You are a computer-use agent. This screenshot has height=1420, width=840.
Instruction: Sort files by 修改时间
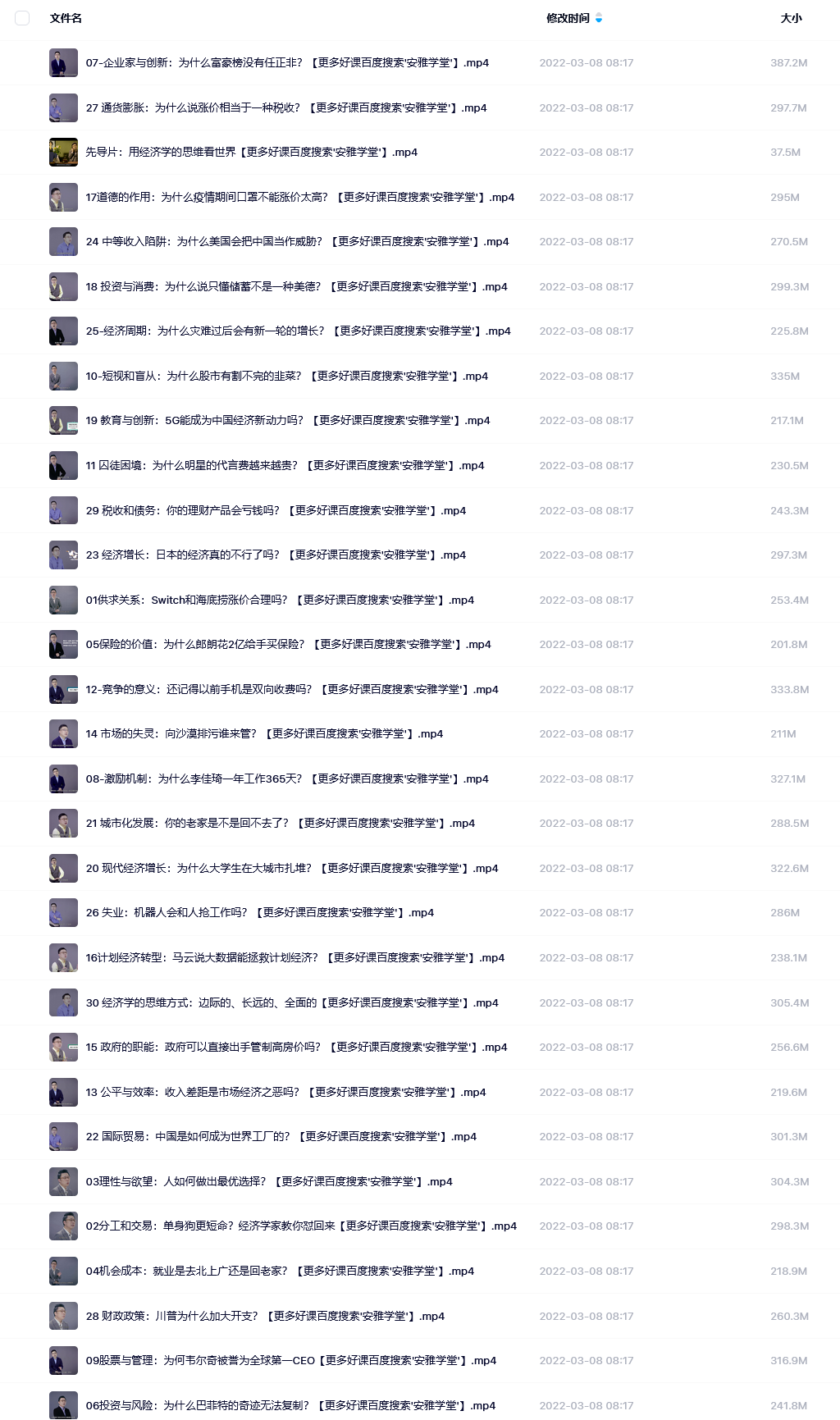coord(568,18)
